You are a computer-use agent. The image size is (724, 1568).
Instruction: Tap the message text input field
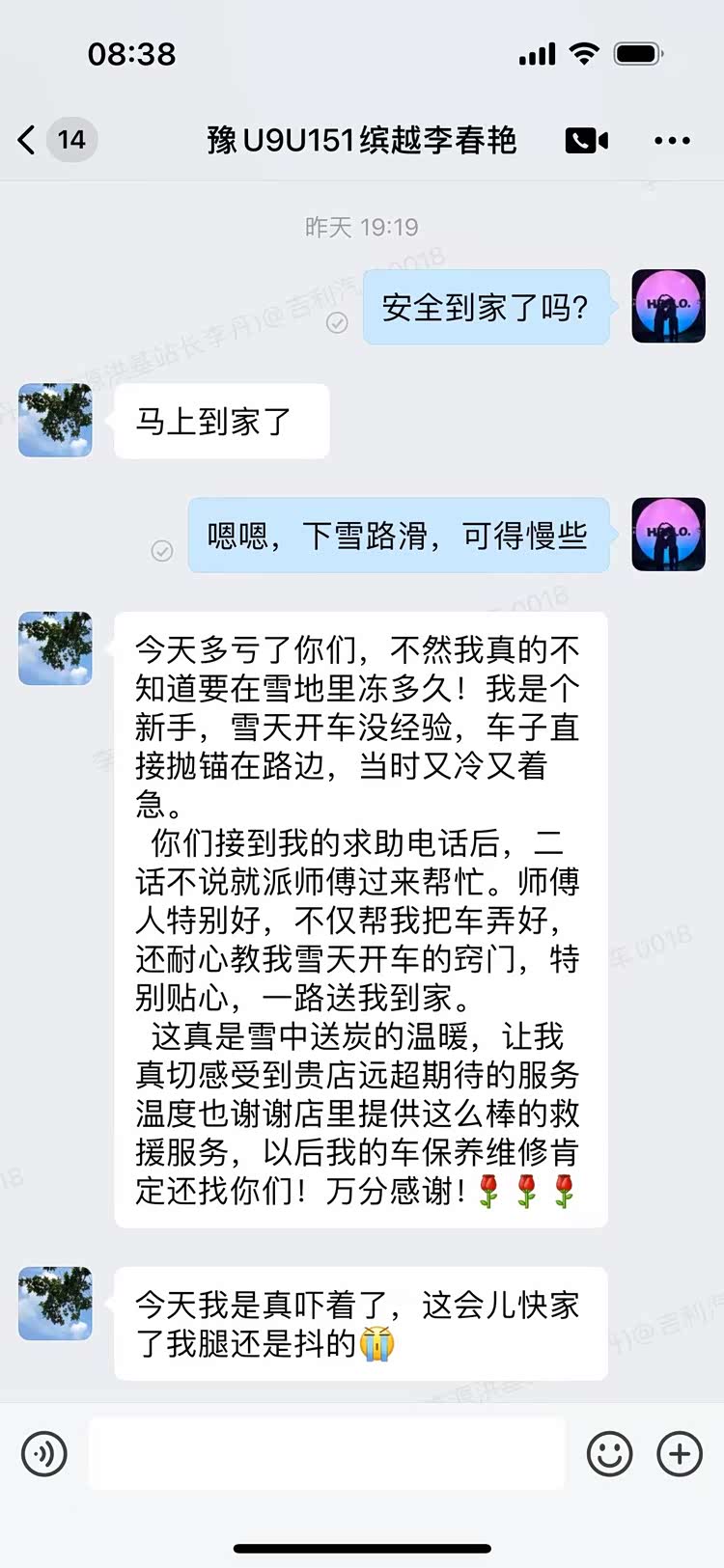pyautogui.click(x=326, y=1454)
